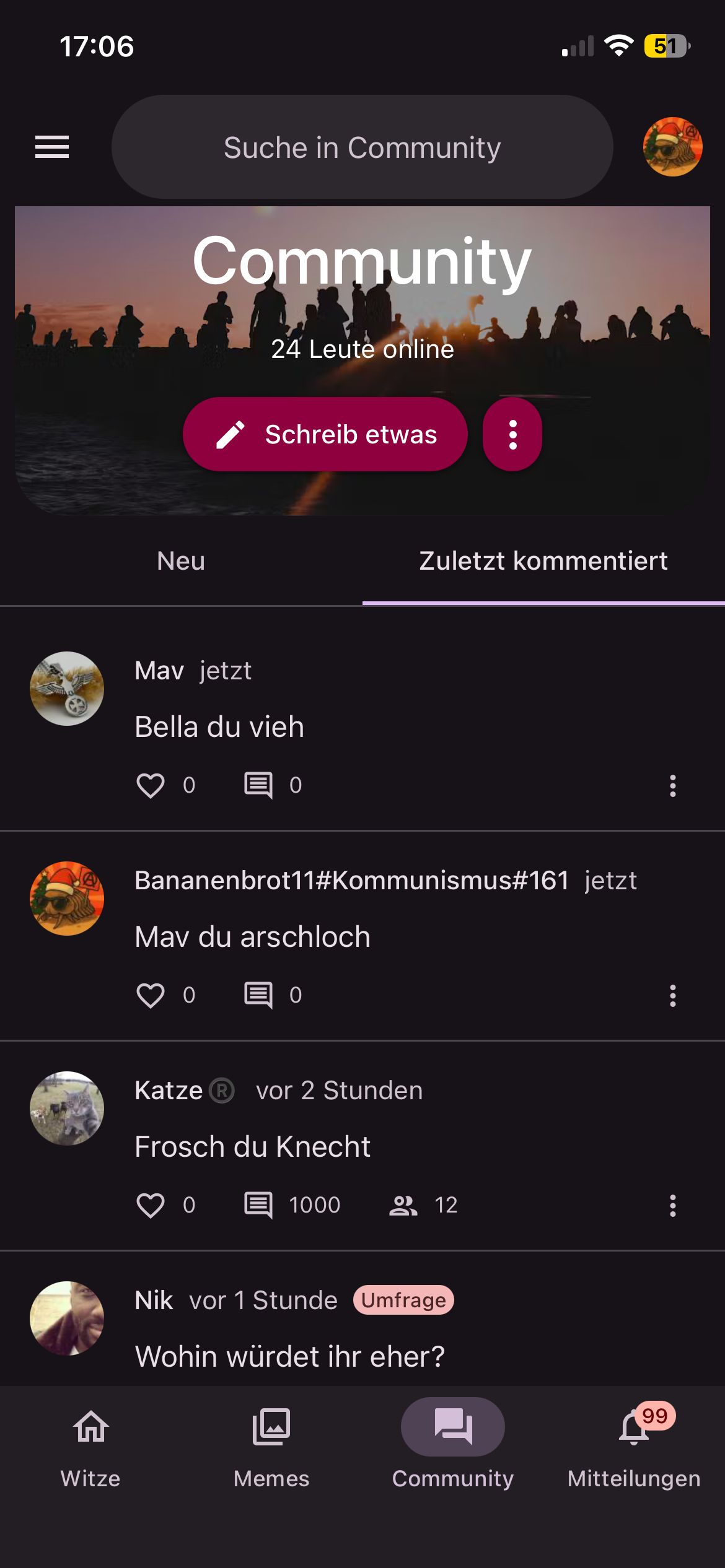This screenshot has height=1568, width=725.
Task: Like the post 'Mav du arschloch'
Action: click(x=151, y=995)
